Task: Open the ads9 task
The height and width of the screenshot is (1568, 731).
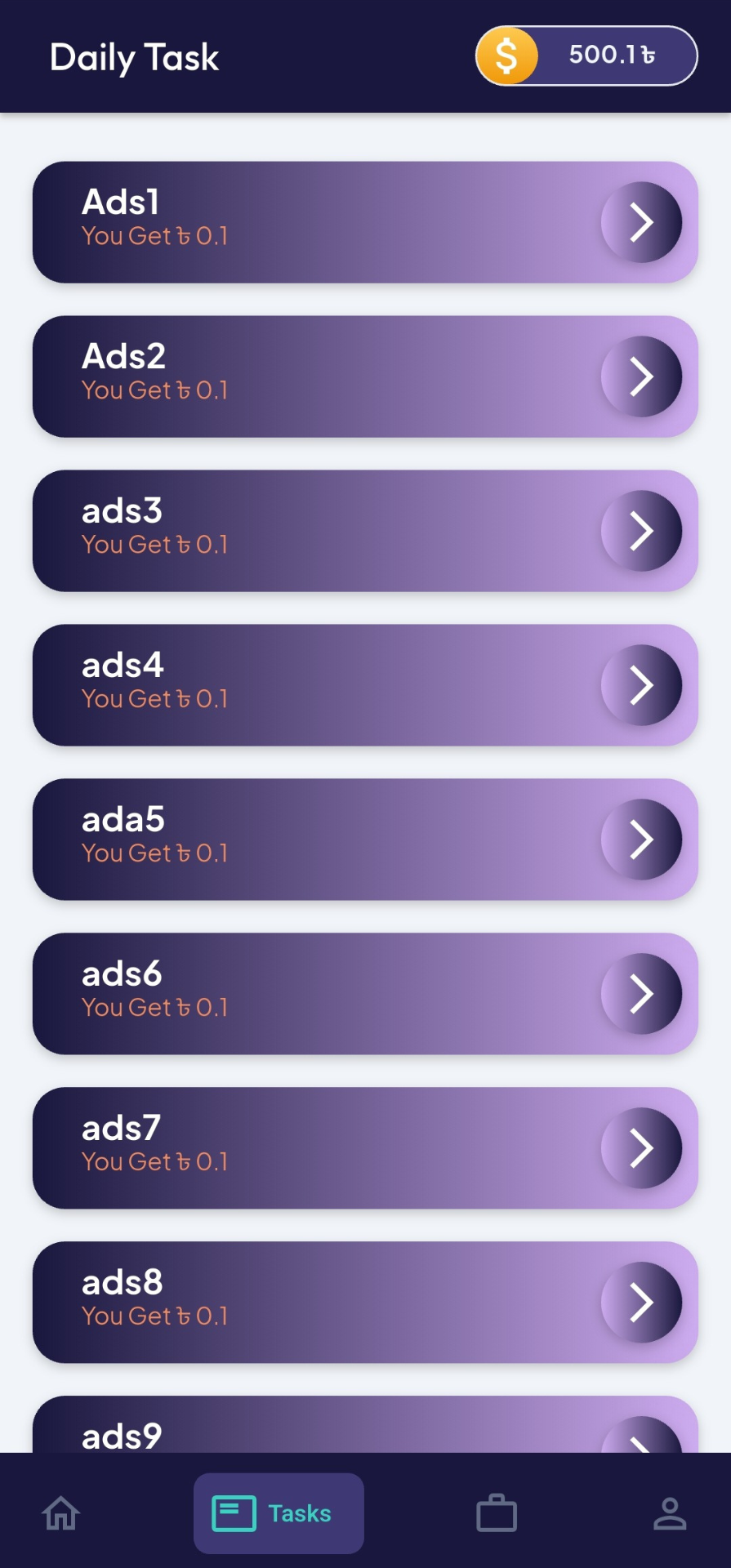Action: click(365, 1429)
